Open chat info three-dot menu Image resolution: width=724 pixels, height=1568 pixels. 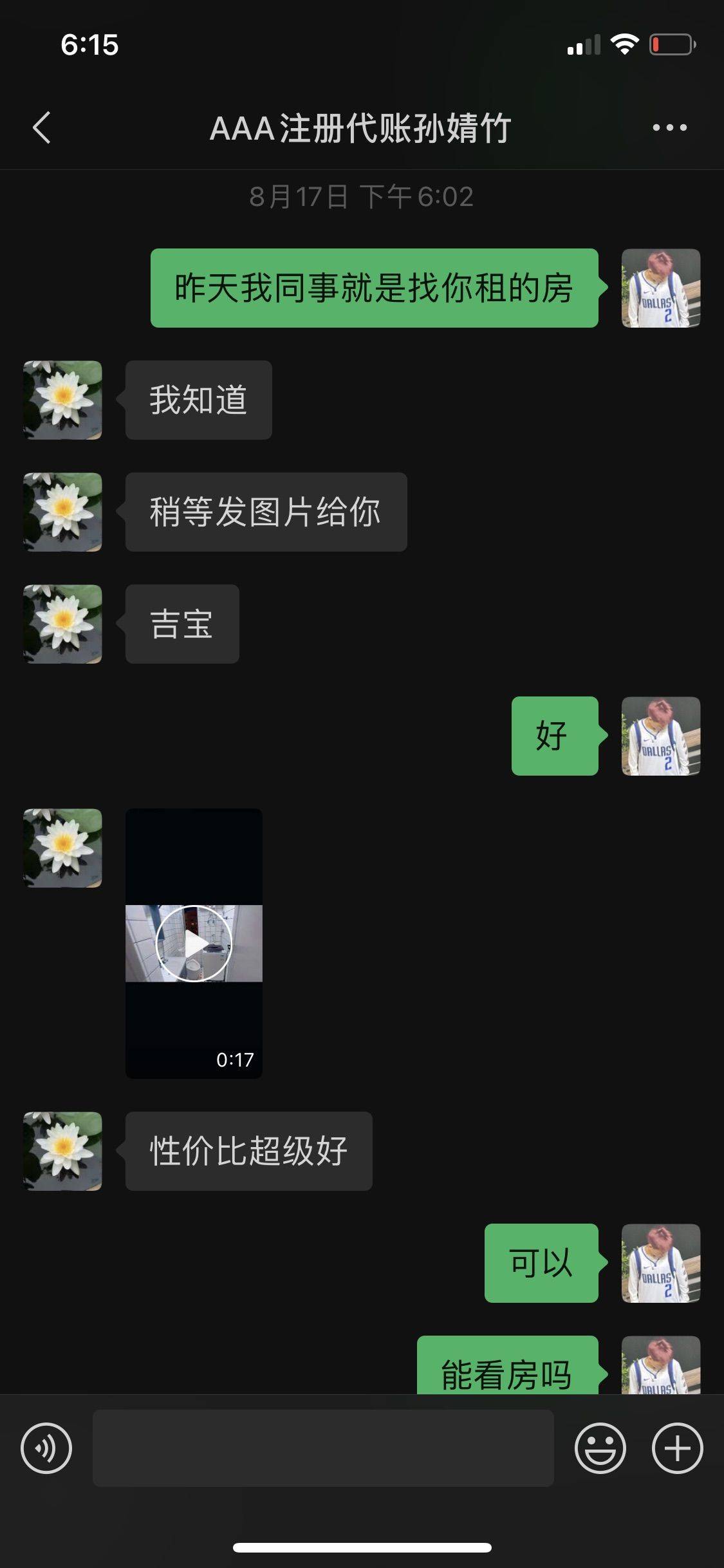(x=669, y=127)
